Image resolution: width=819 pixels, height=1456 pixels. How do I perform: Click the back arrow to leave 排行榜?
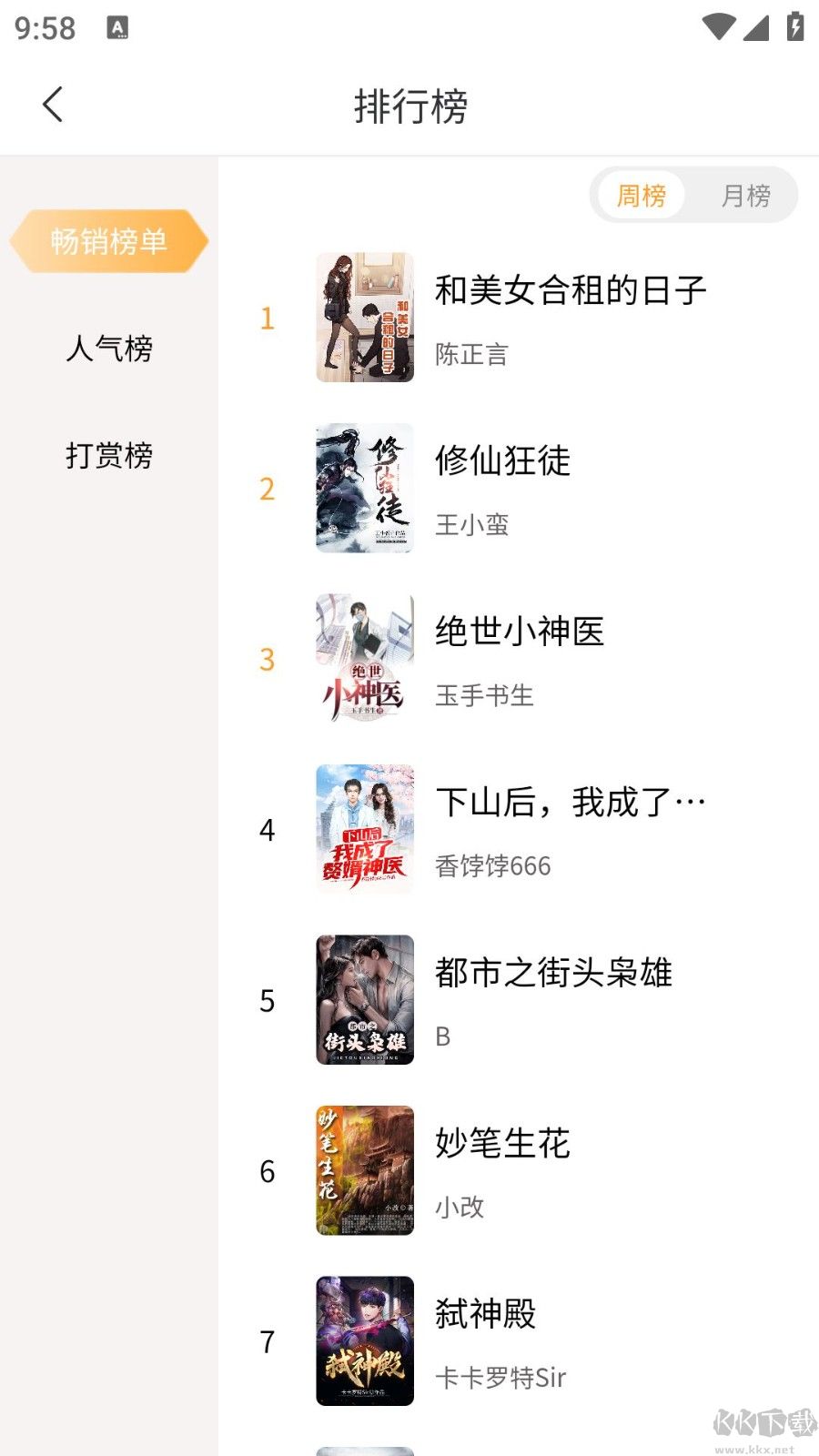tap(53, 104)
